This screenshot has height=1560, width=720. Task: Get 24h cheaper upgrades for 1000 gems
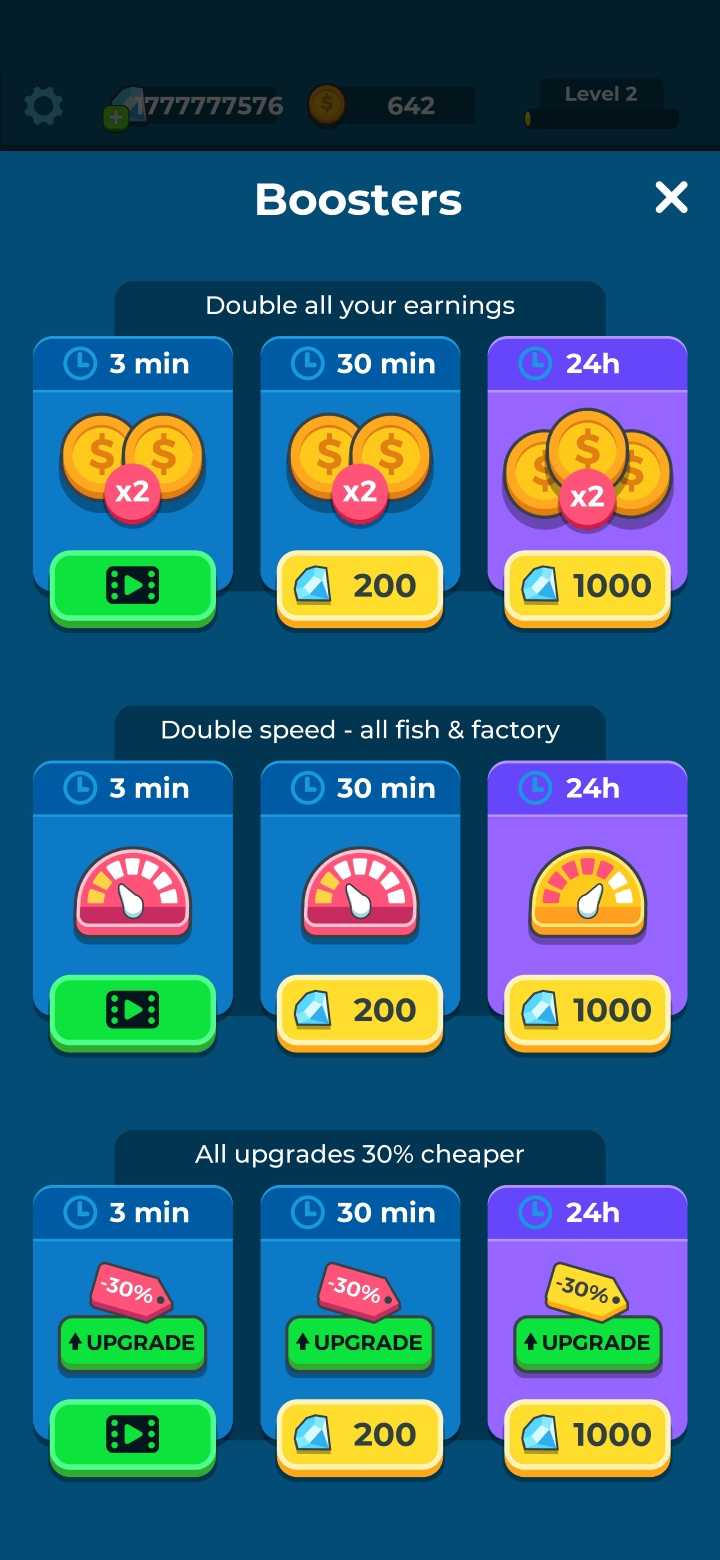click(x=587, y=1435)
